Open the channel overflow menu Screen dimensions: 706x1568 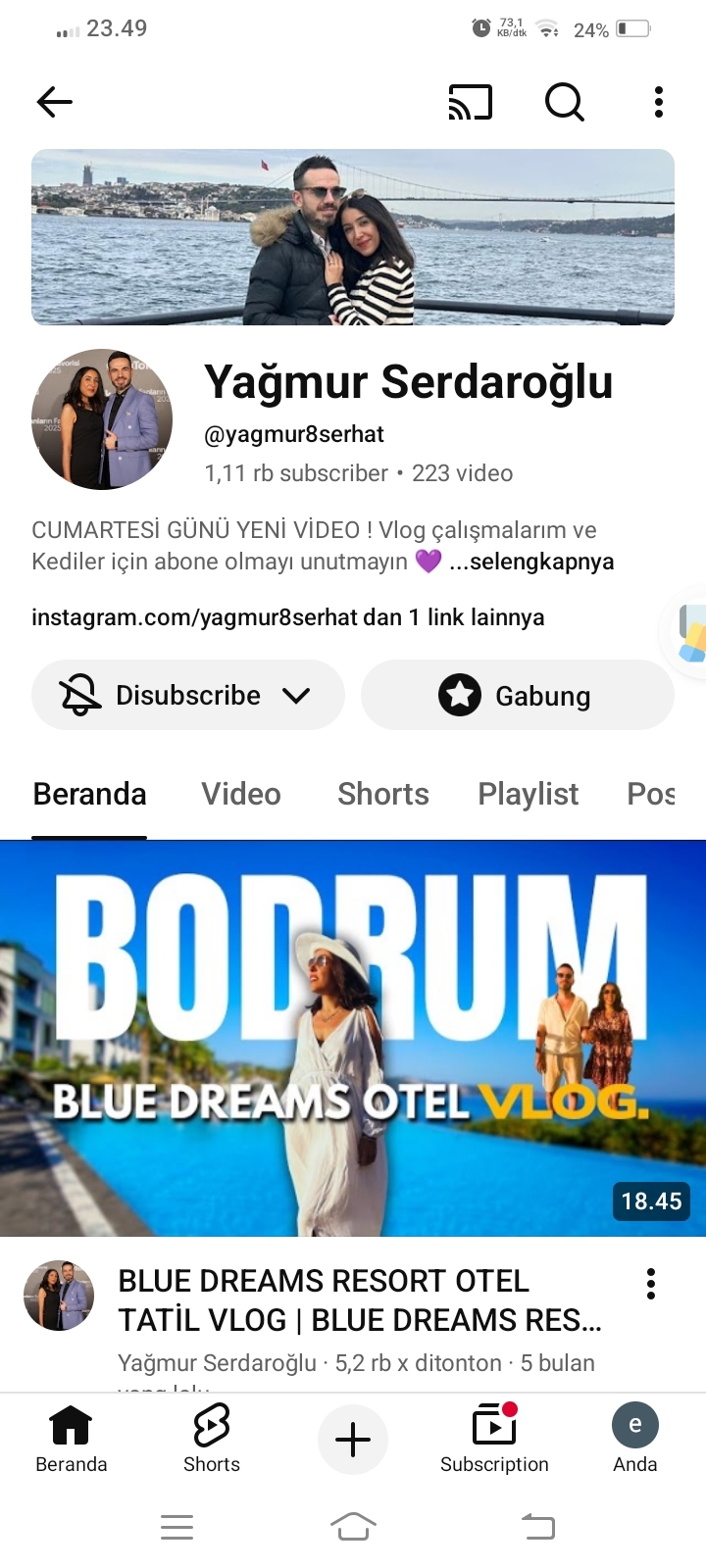click(x=659, y=102)
